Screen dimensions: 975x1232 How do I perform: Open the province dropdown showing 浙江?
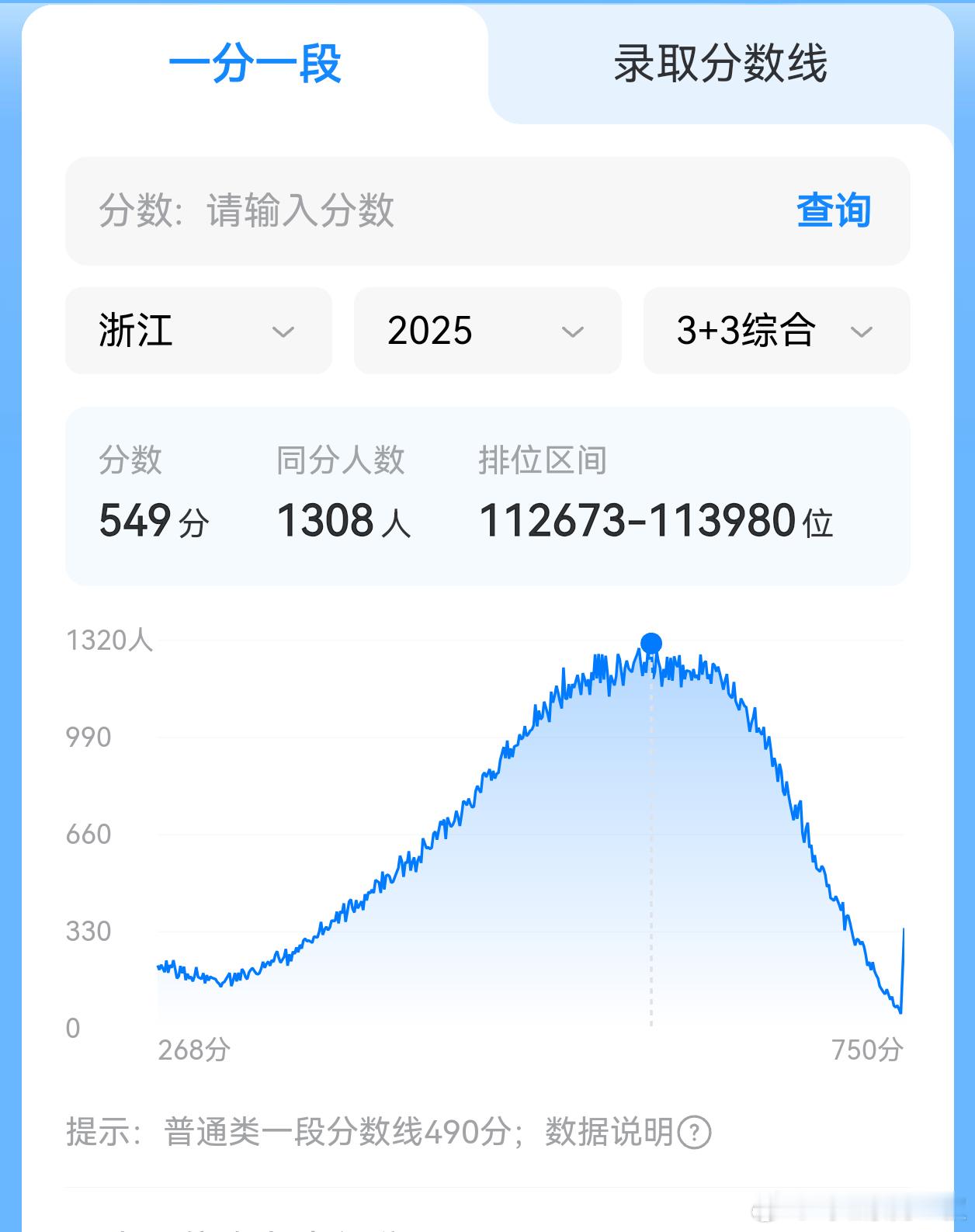click(x=198, y=331)
